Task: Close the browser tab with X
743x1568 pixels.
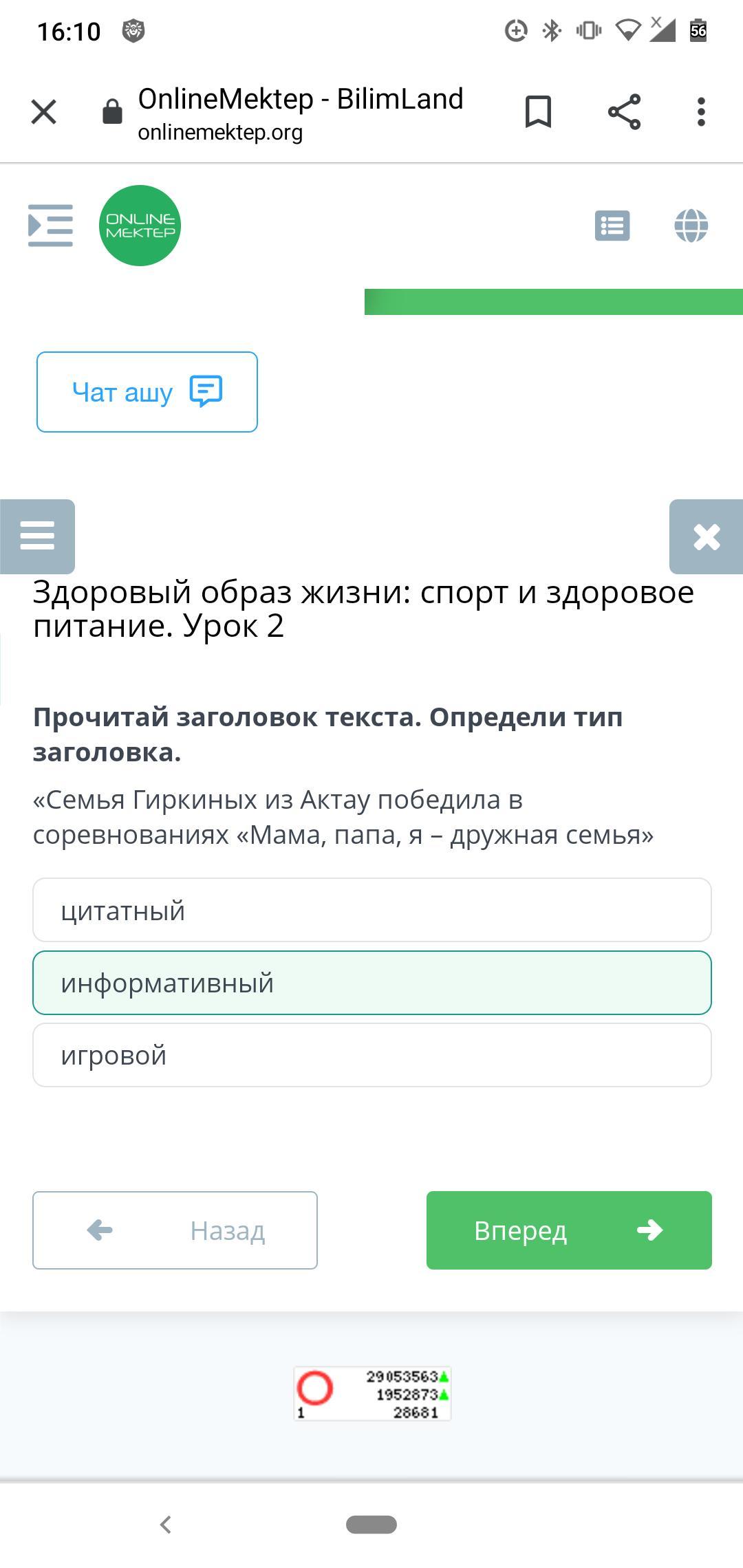Action: pyautogui.click(x=44, y=111)
